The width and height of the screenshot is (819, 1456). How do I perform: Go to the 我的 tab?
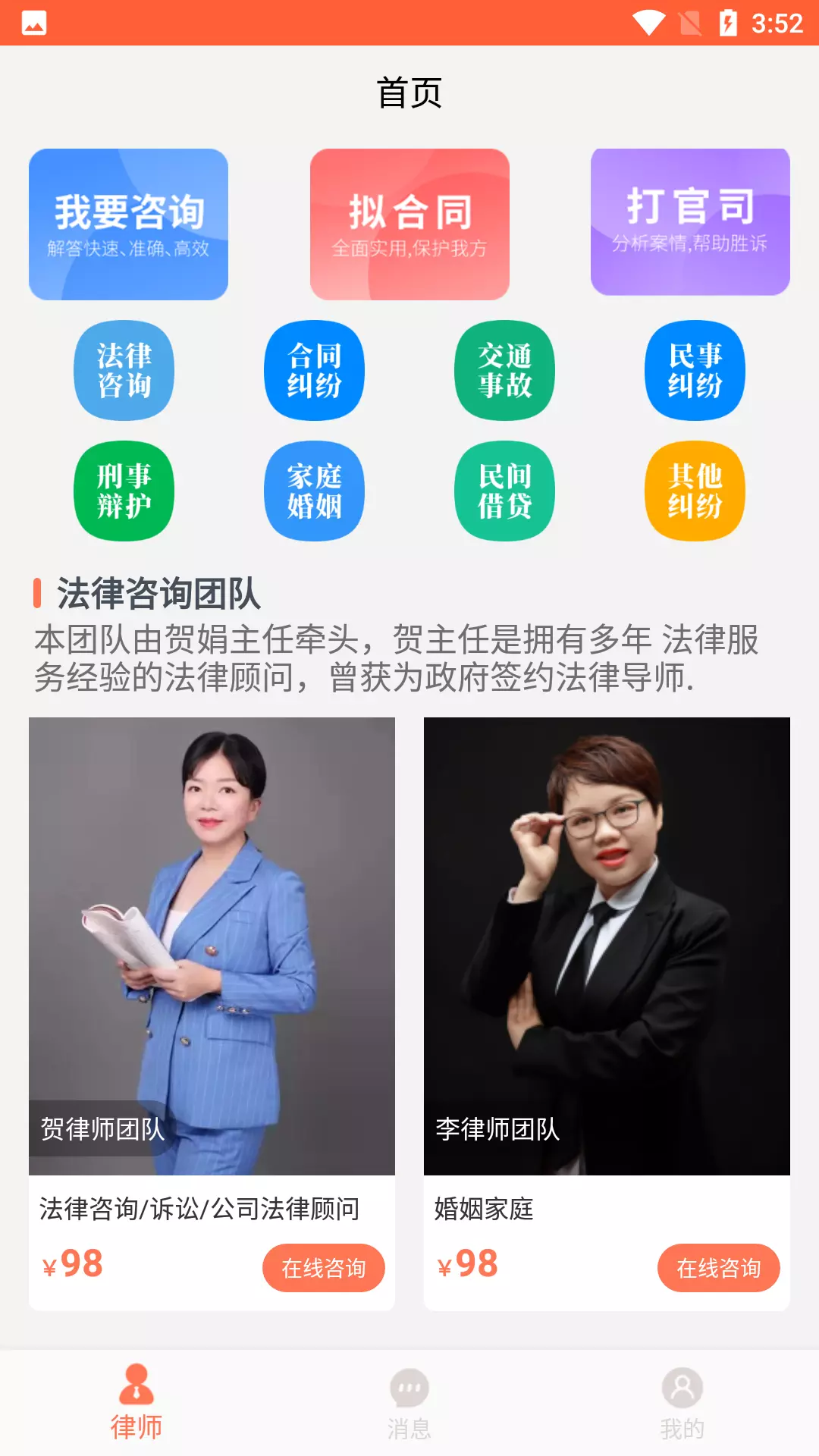(682, 1403)
